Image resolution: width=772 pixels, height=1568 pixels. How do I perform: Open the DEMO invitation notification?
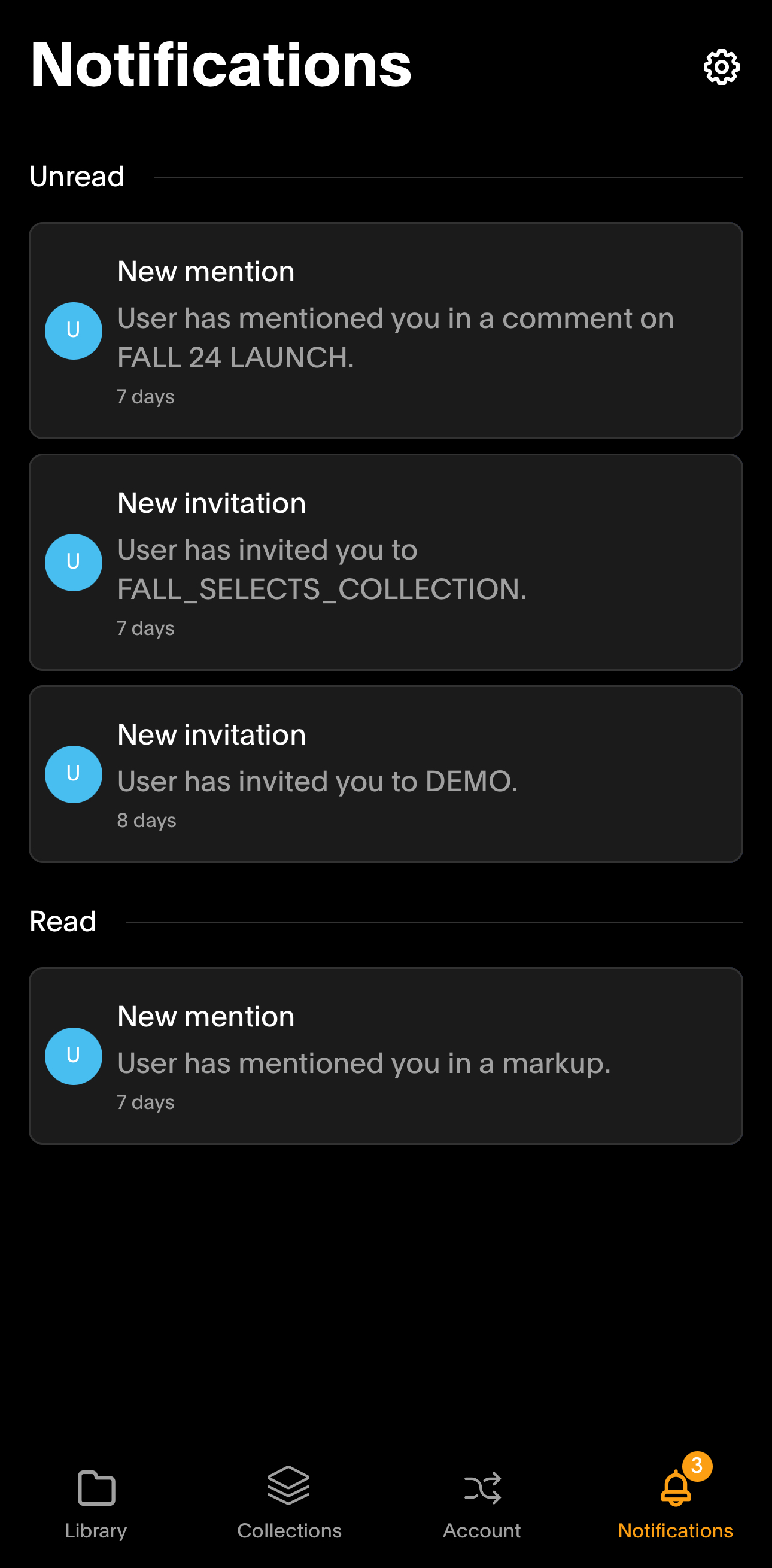[x=386, y=774]
